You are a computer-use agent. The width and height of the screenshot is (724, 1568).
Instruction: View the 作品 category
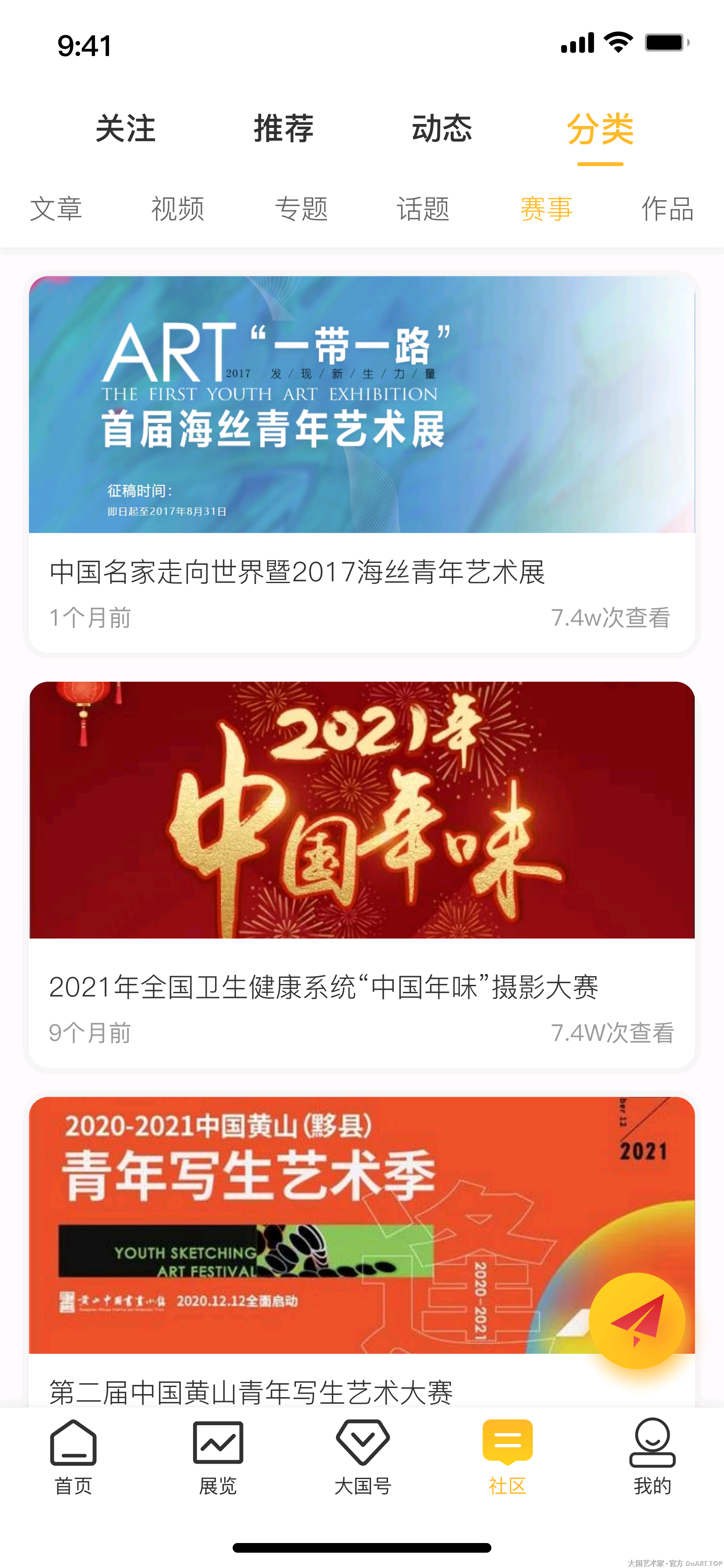pyautogui.click(x=667, y=209)
